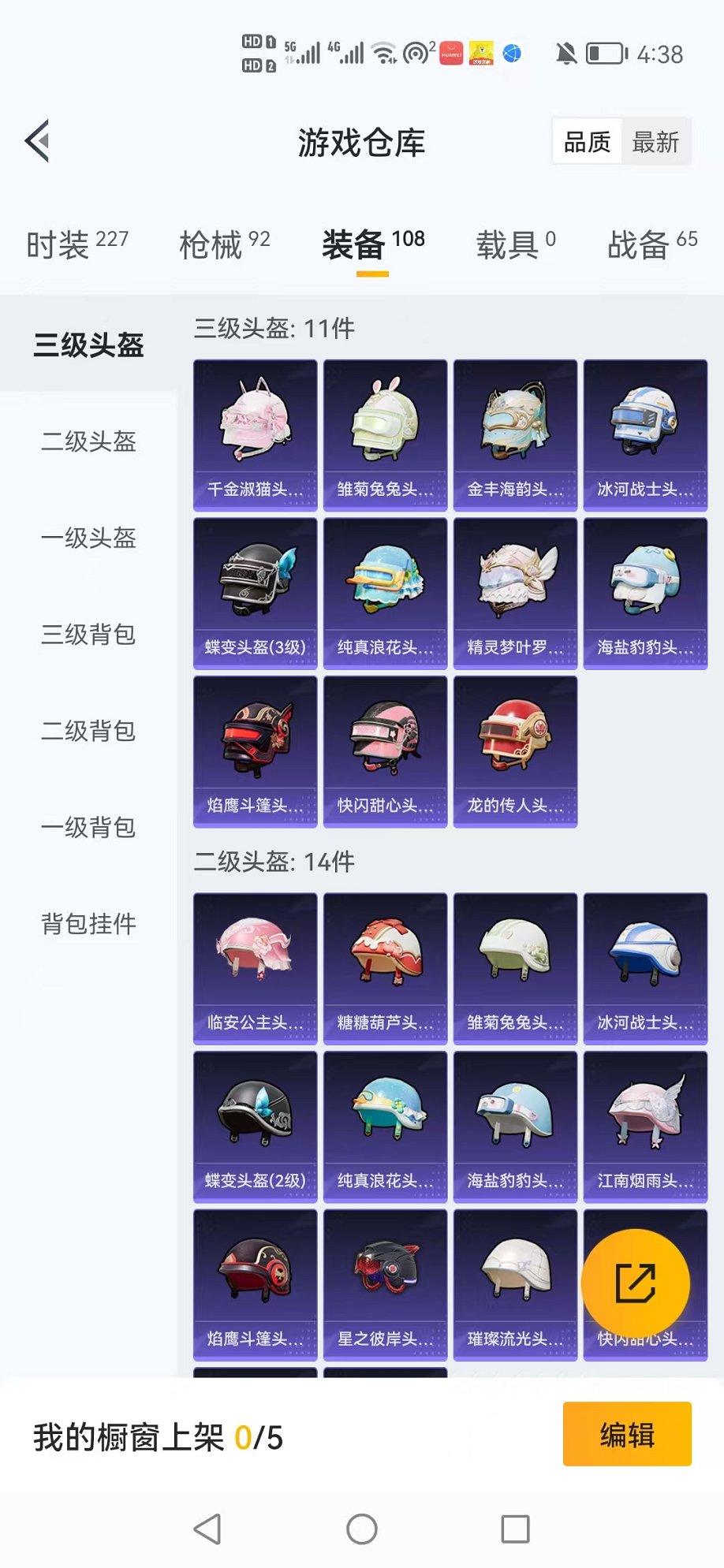Select 二级头盔 in the side list
Screen dimensions: 724x1568
88,441
